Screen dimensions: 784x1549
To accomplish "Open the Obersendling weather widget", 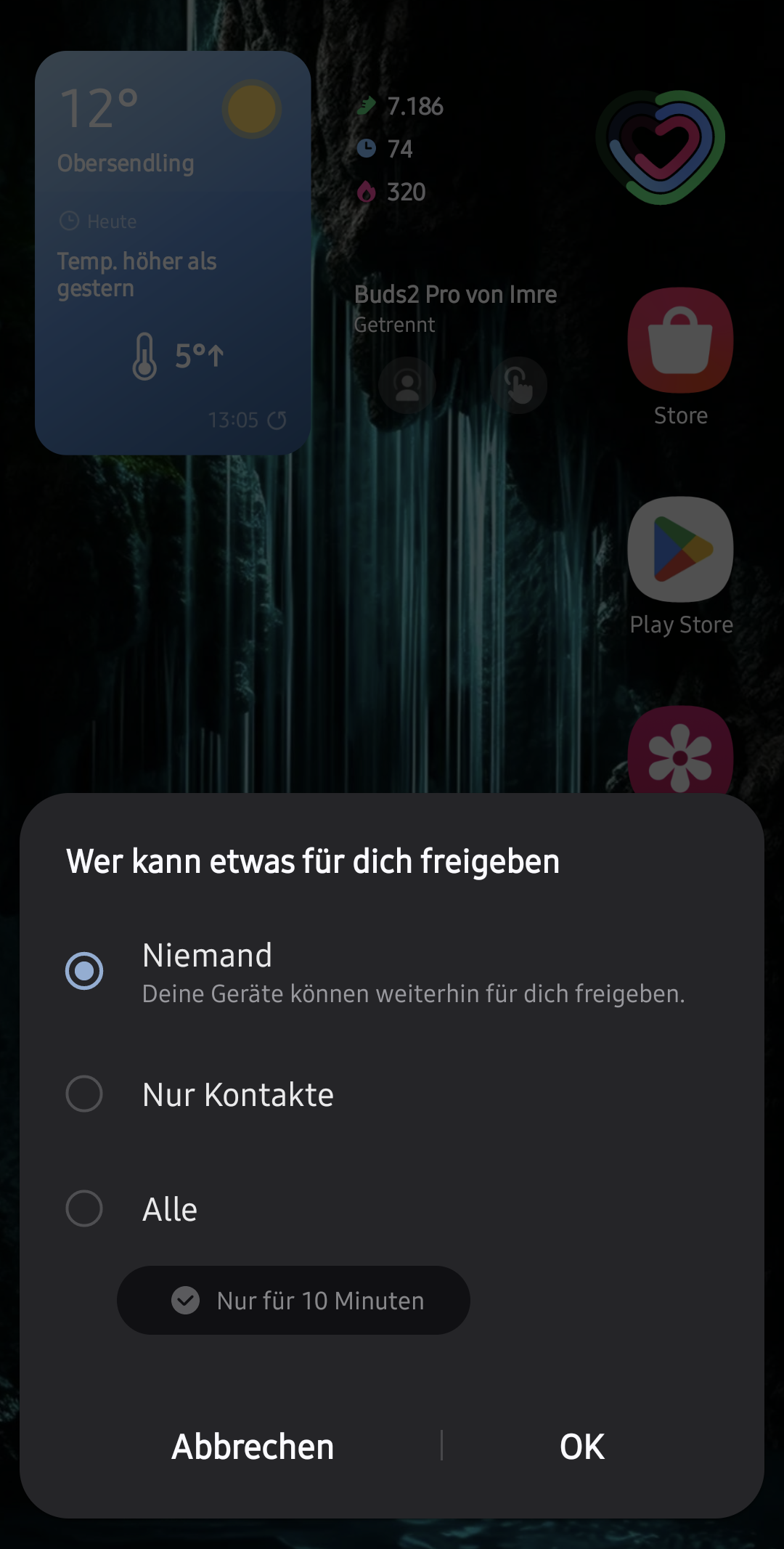I will point(126,163).
